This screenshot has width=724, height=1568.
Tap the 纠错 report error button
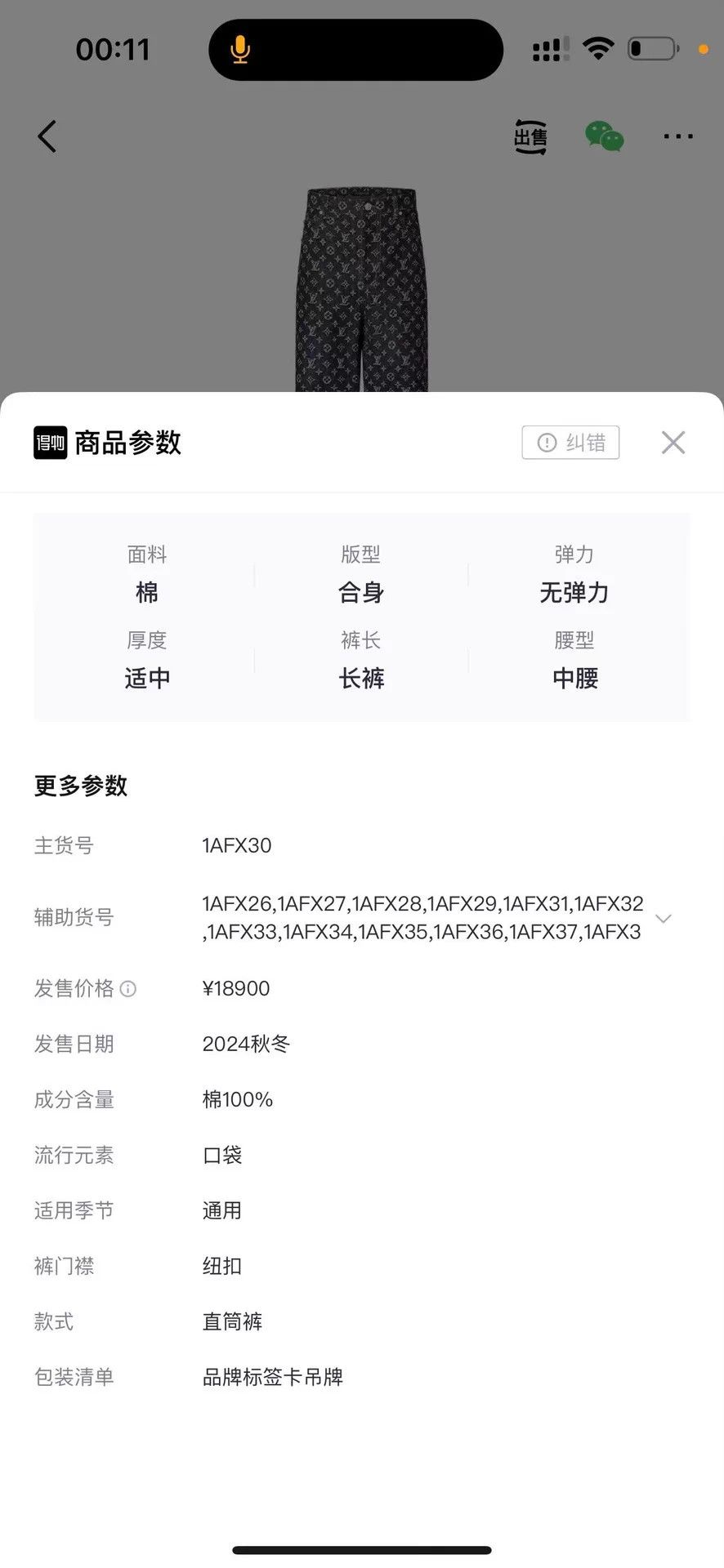click(x=570, y=443)
